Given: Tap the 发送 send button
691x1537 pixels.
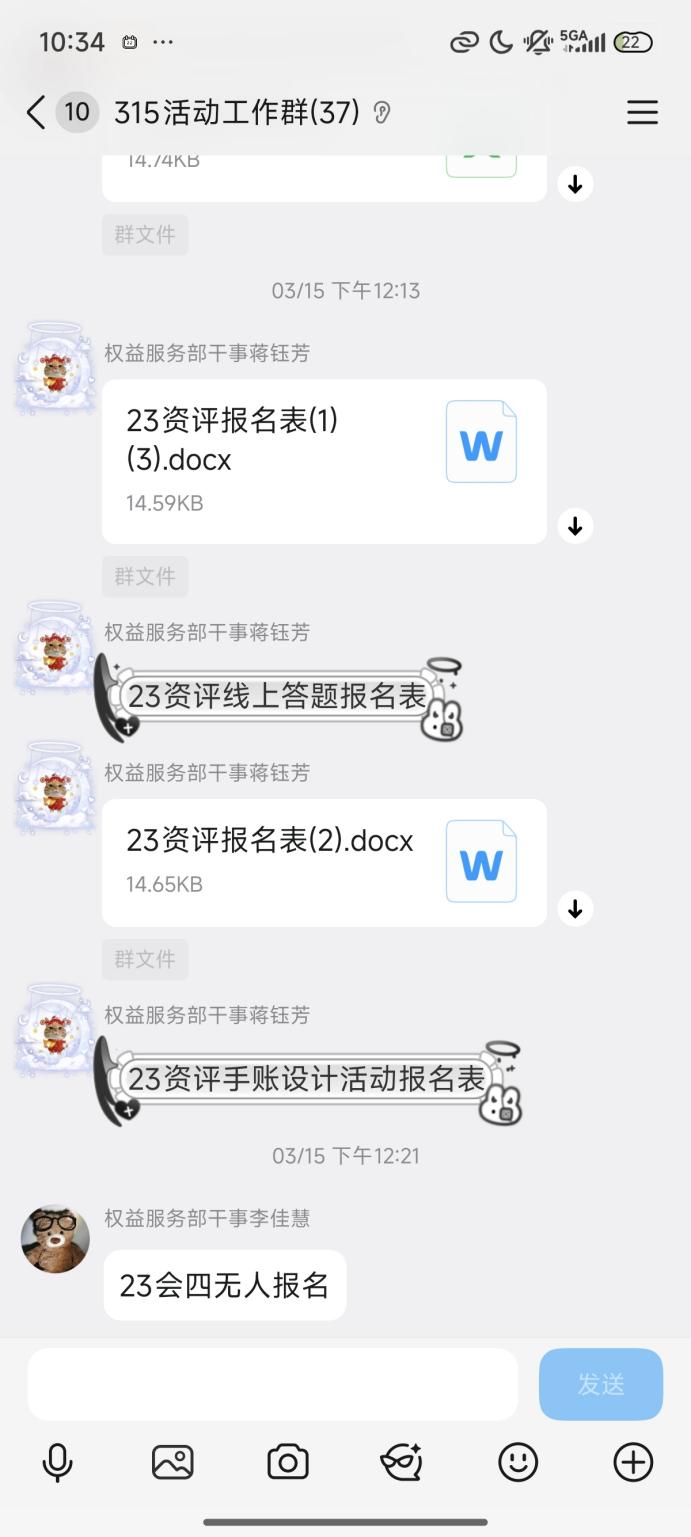Looking at the screenshot, I should [x=601, y=1384].
